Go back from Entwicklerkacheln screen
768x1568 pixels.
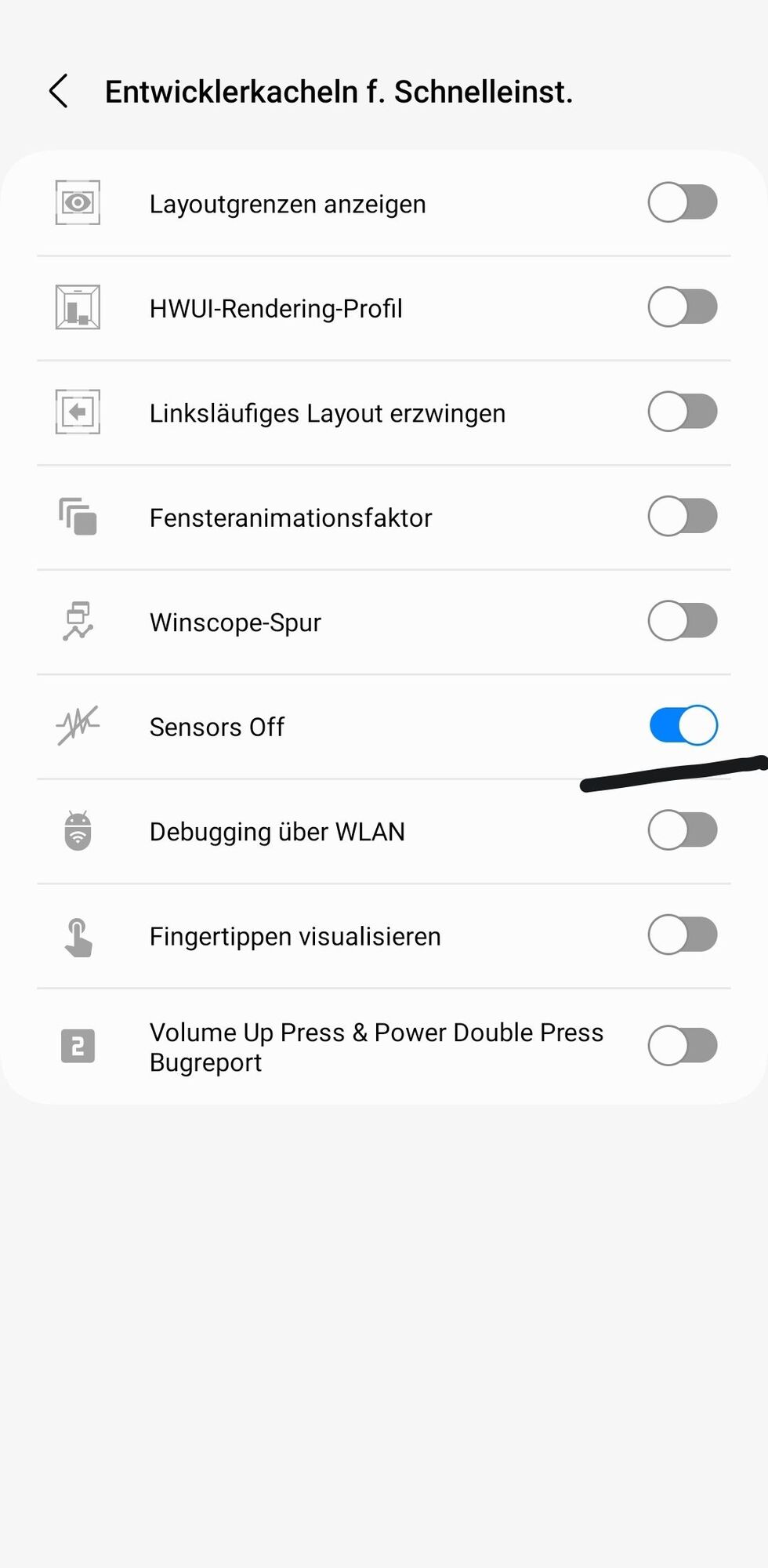pyautogui.click(x=60, y=92)
